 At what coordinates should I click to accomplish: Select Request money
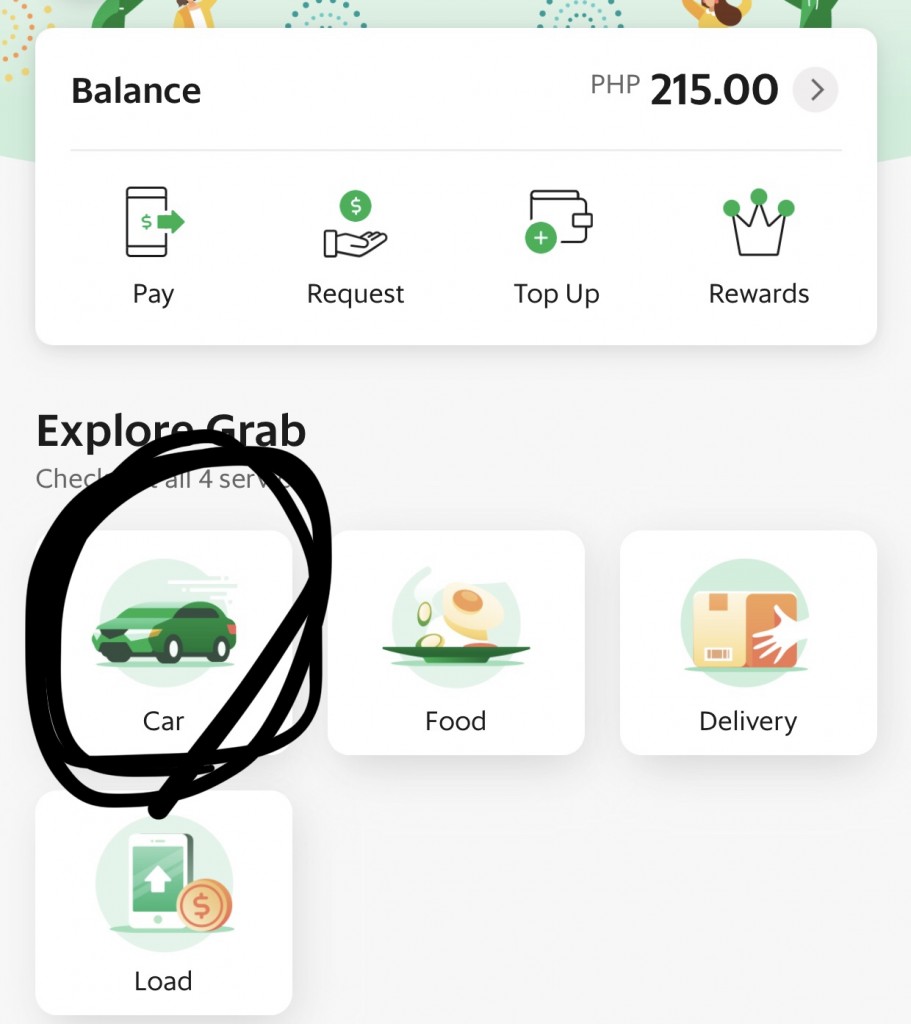[355, 246]
